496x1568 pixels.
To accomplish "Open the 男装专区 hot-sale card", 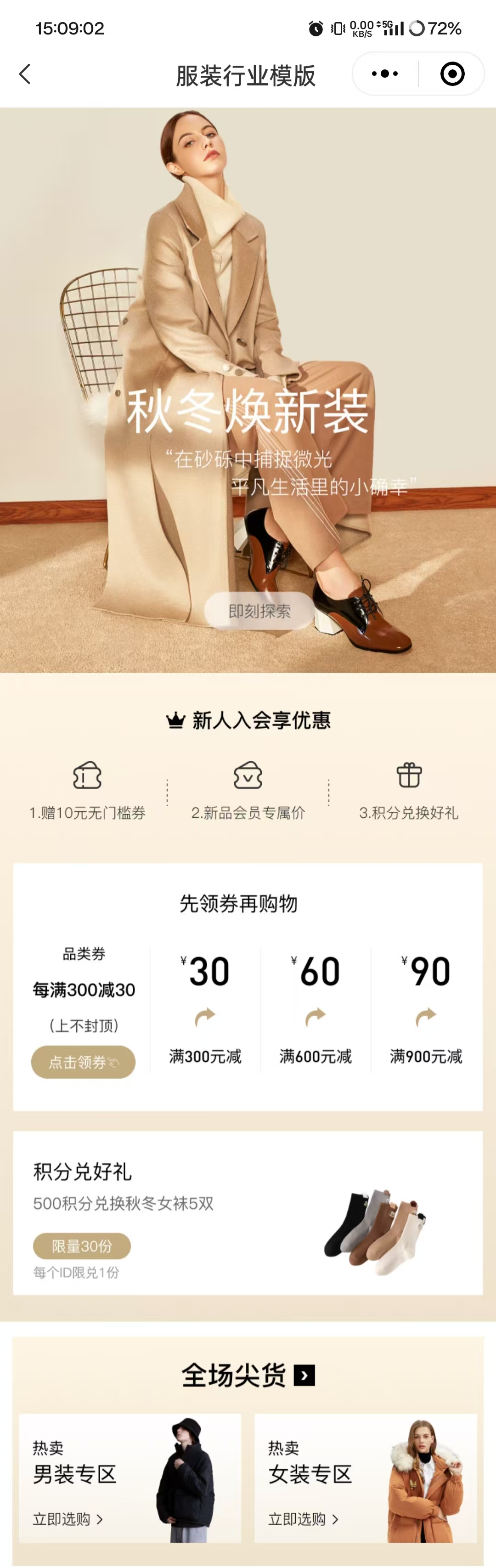I will point(130,1478).
